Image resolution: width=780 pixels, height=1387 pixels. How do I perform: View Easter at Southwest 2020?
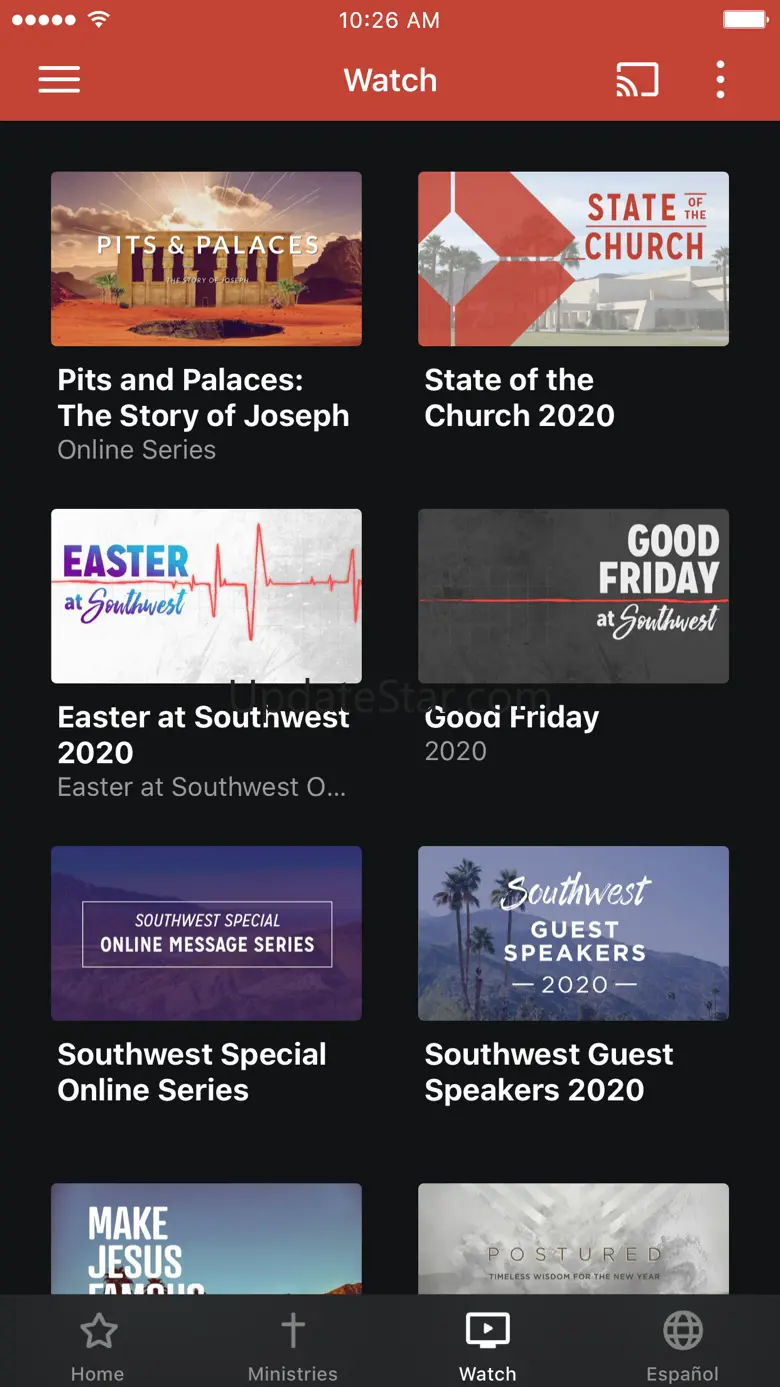click(206, 596)
